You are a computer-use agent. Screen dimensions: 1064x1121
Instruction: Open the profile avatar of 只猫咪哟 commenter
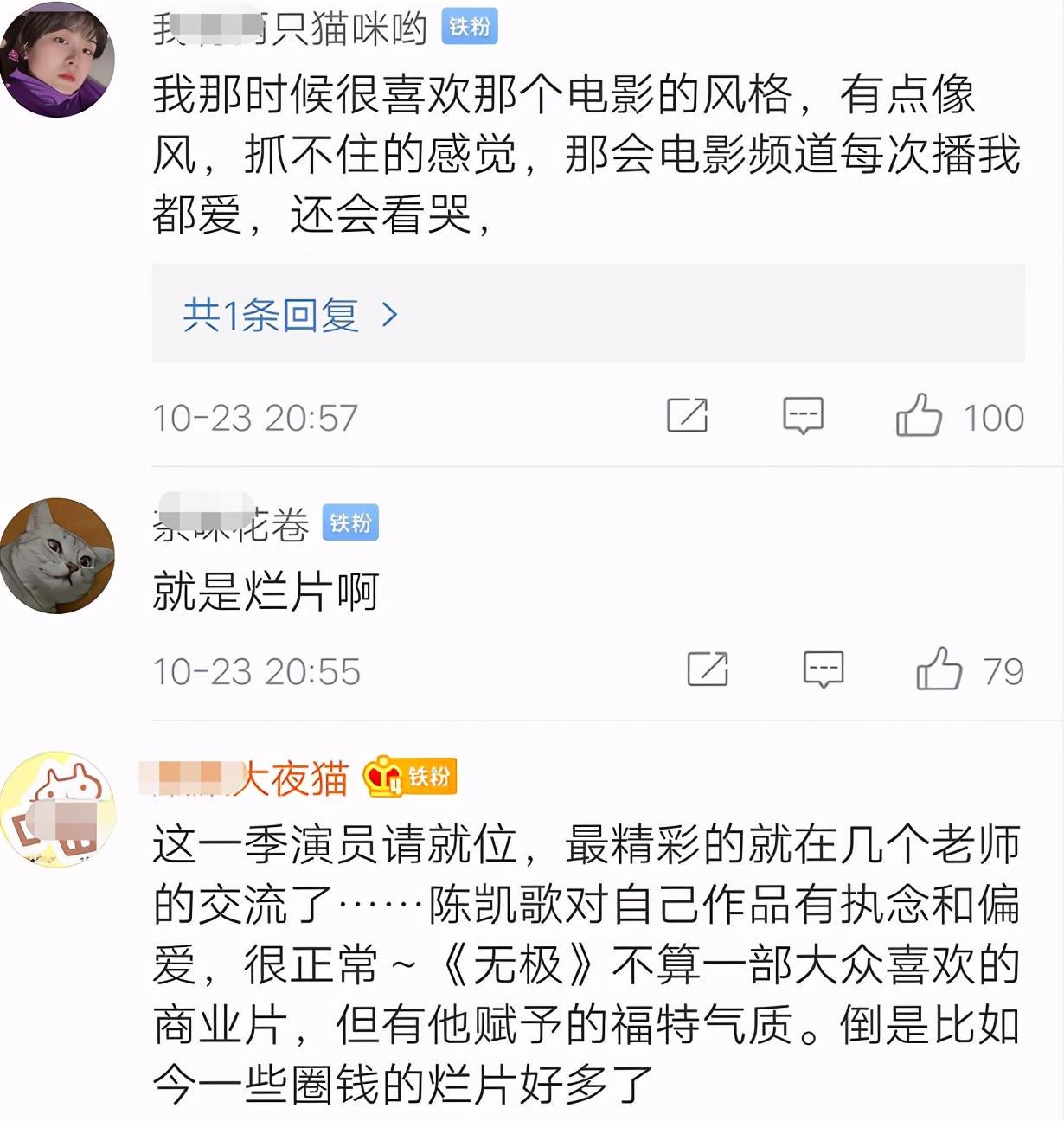click(57, 60)
